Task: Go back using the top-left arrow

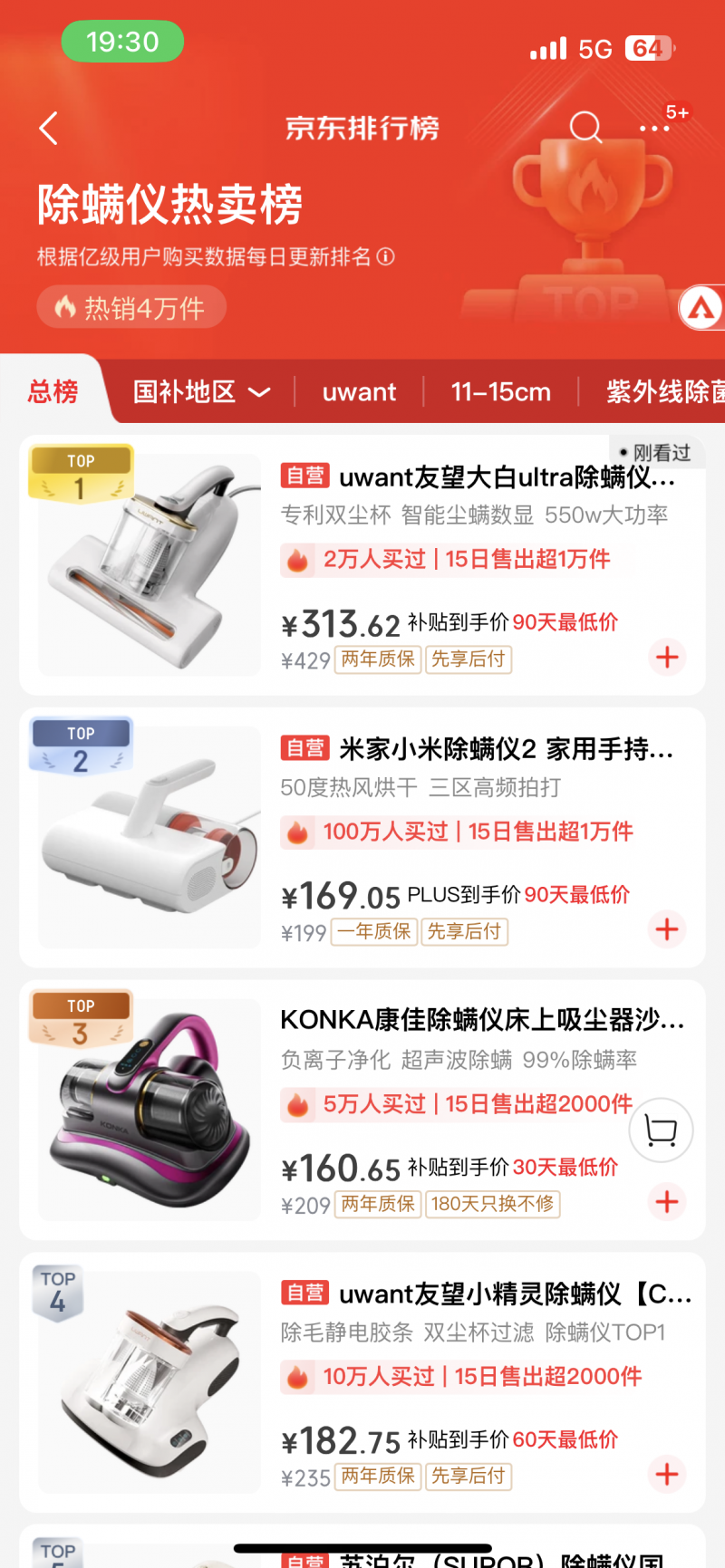Action: 49,129
